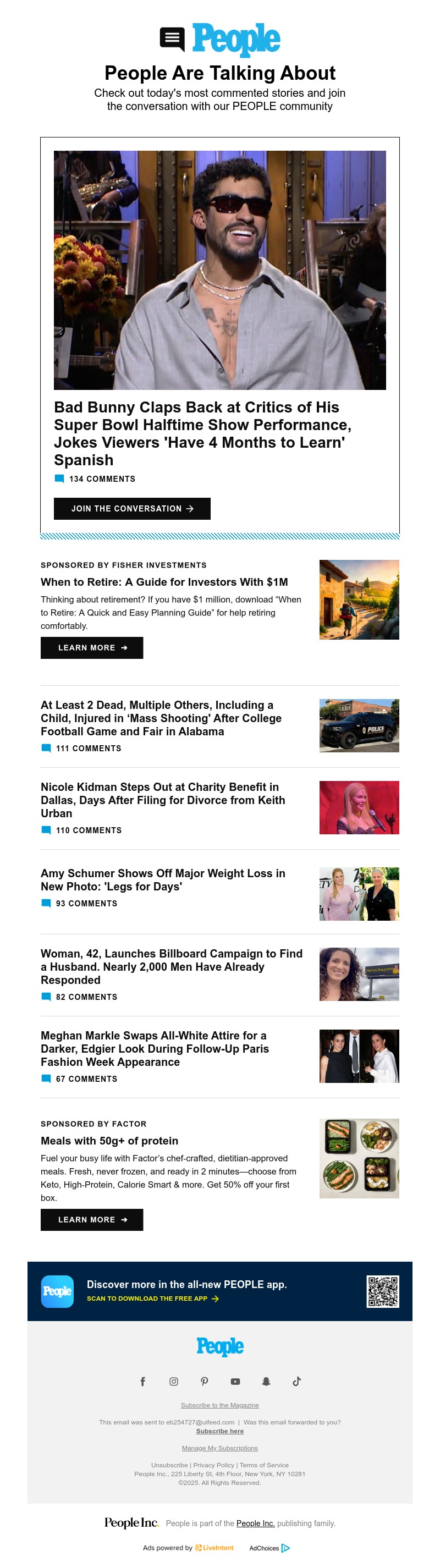Open the billboard husband campaign story

(171, 967)
